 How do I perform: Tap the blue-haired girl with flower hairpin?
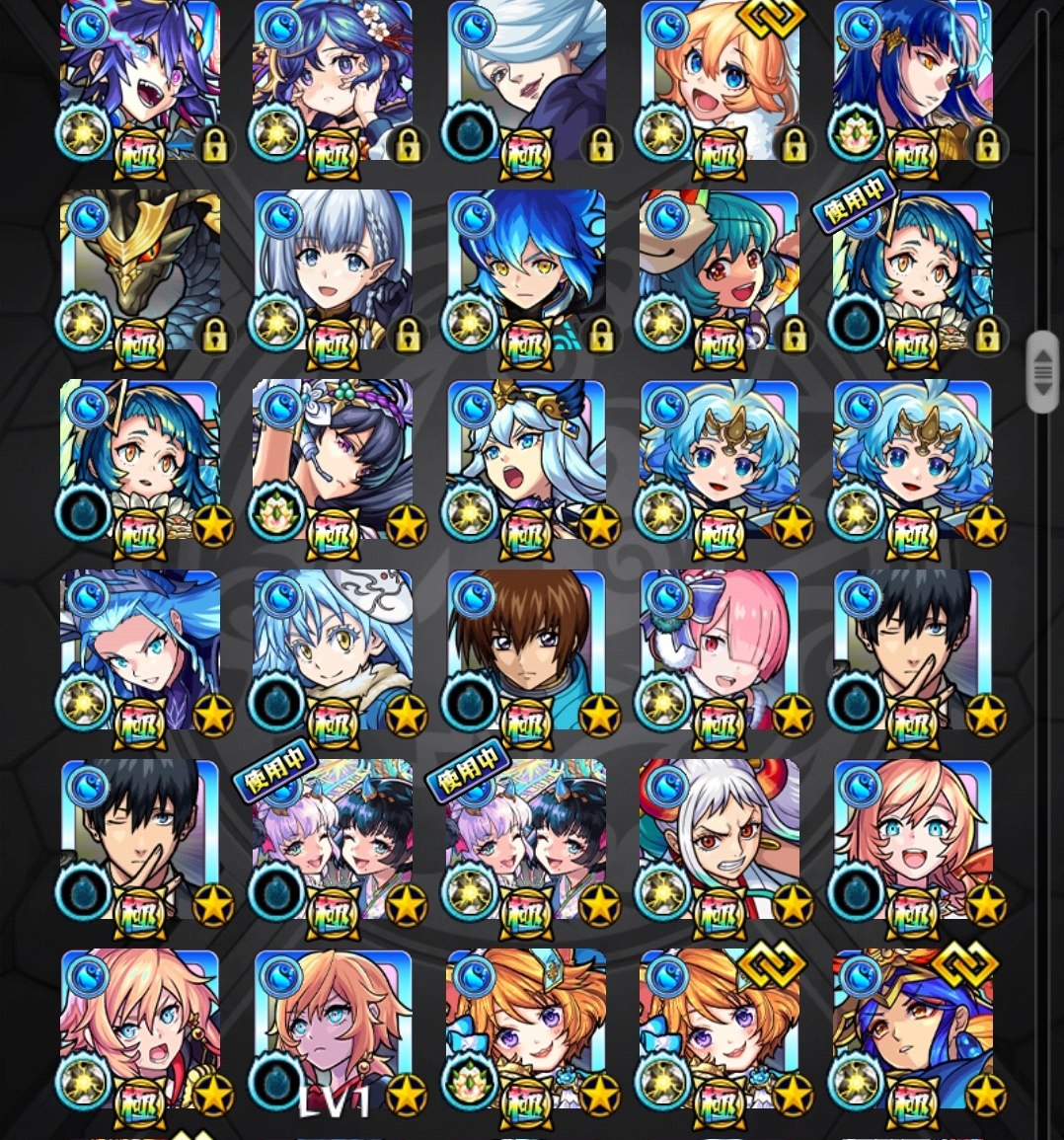click(333, 81)
